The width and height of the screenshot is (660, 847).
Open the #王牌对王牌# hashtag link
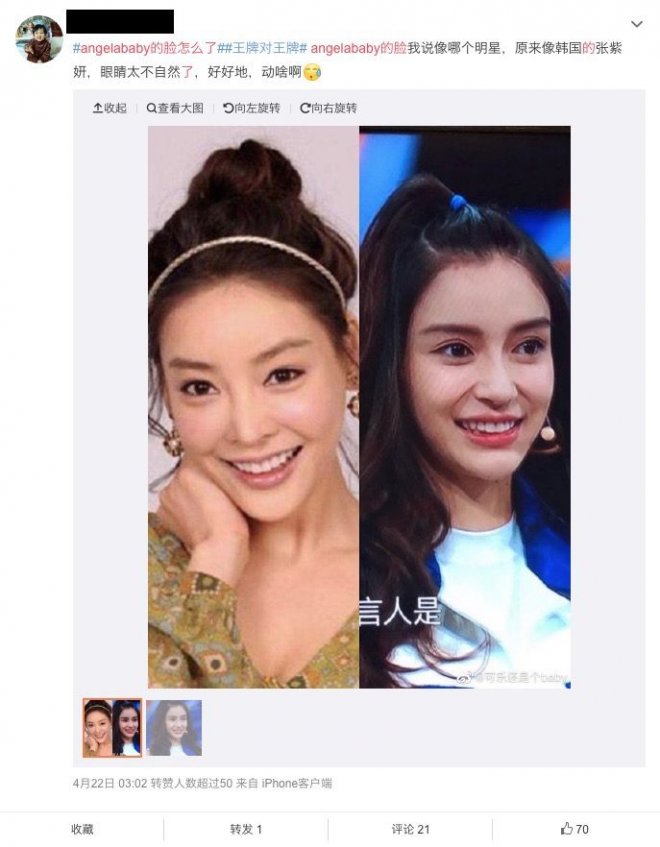pos(263,48)
